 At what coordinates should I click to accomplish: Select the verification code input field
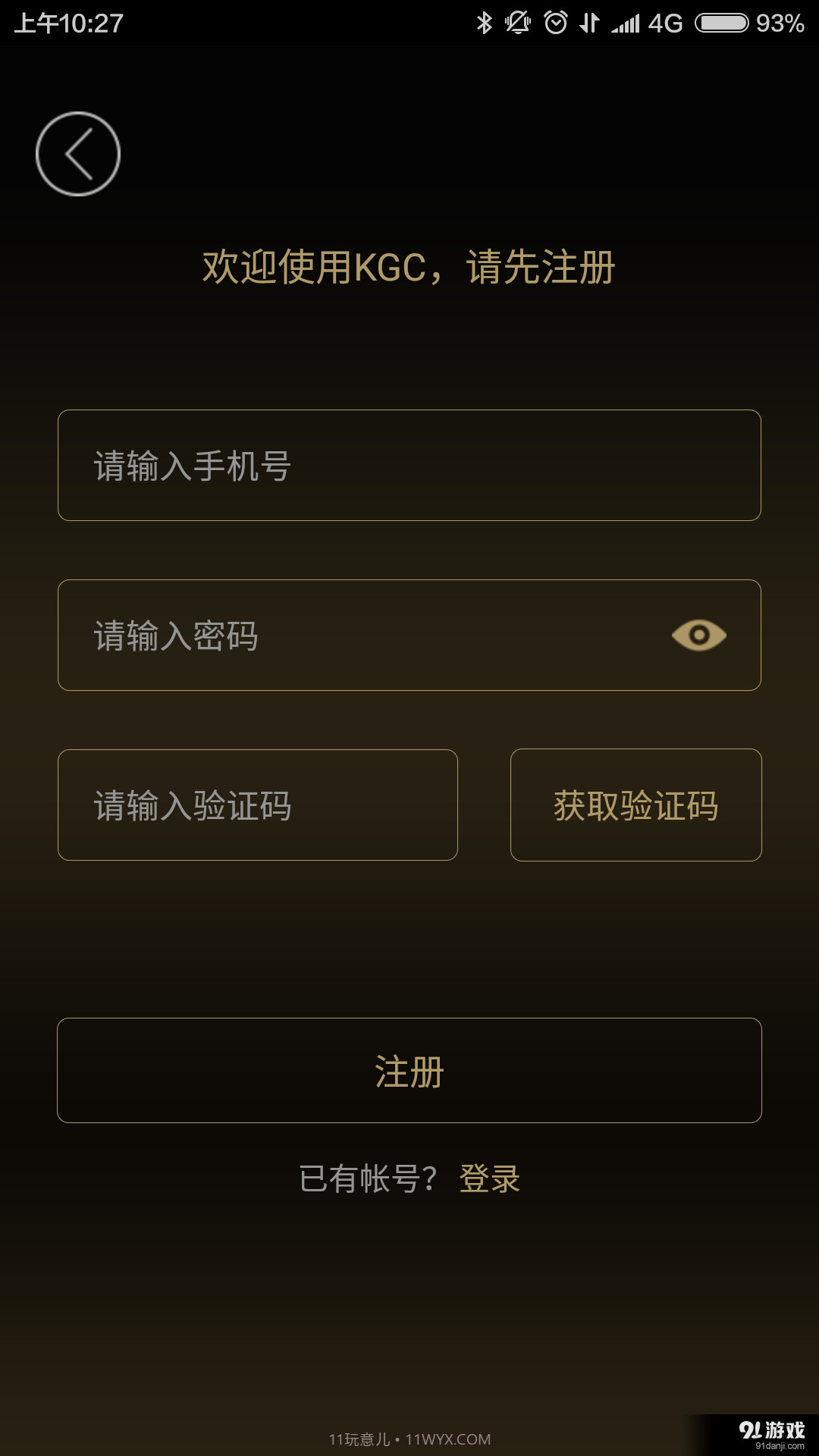(258, 804)
